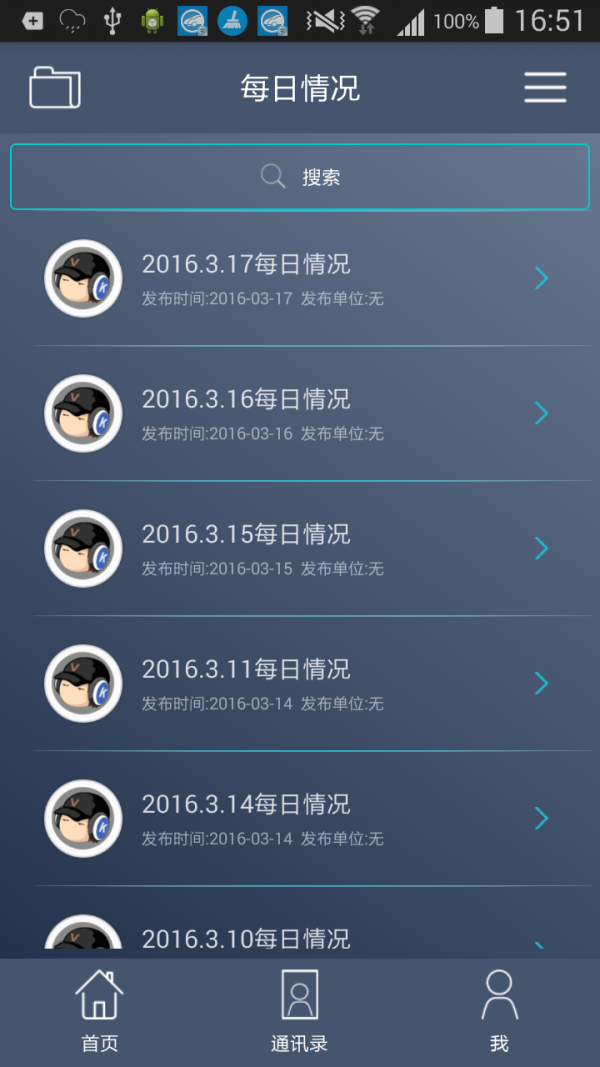Image resolution: width=600 pixels, height=1067 pixels.
Task: Open the hamburger menu
Action: pyautogui.click(x=545, y=88)
